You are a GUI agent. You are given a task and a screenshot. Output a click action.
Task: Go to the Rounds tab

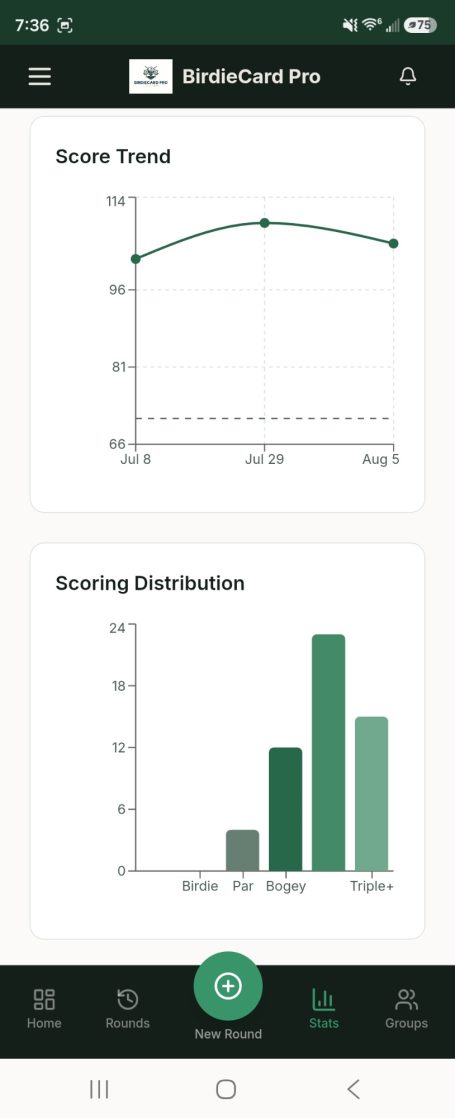[x=128, y=1008]
